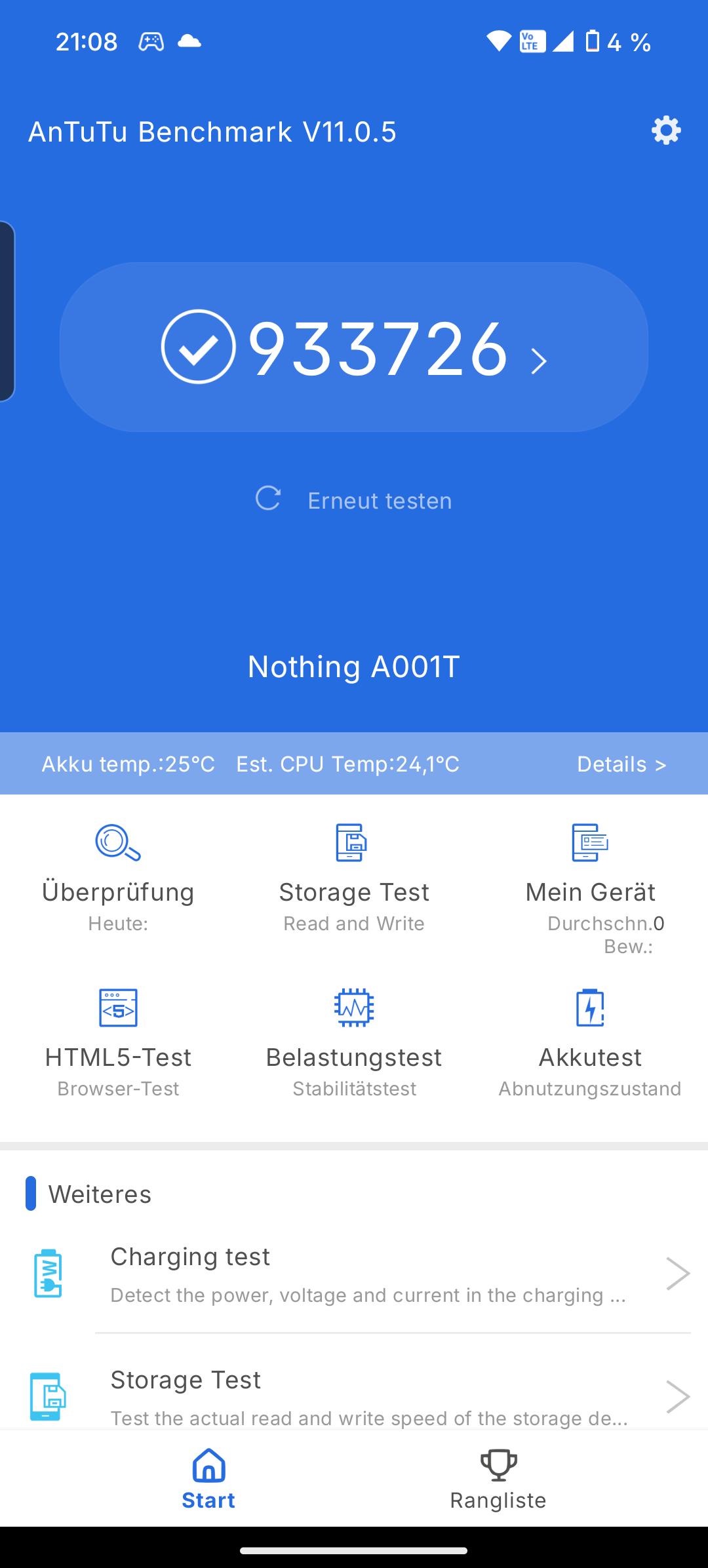708x1568 pixels.
Task: Open temperature Details link
Action: click(x=621, y=764)
